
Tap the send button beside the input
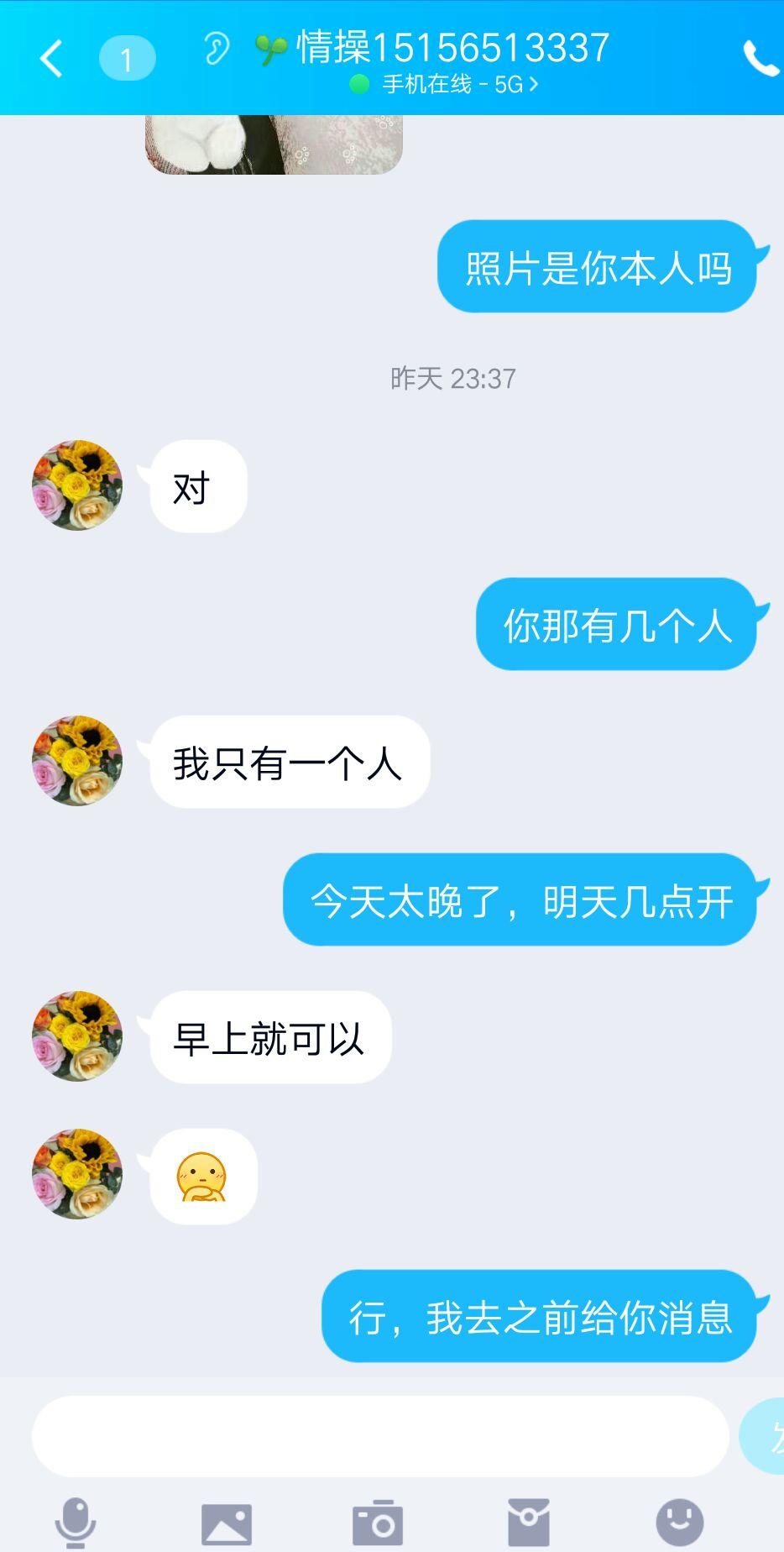coord(766,1436)
